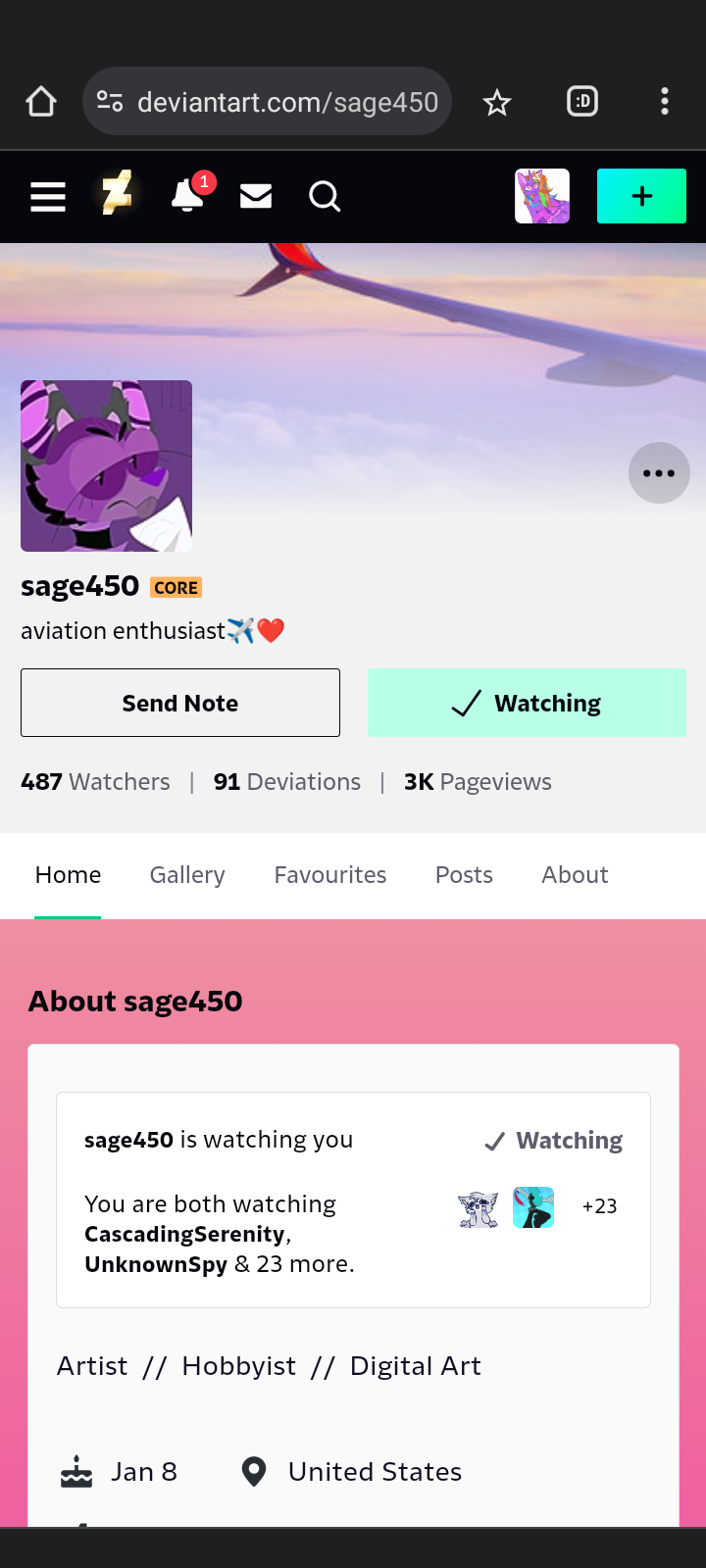
Task: Switch to the Posts tab
Action: (464, 875)
